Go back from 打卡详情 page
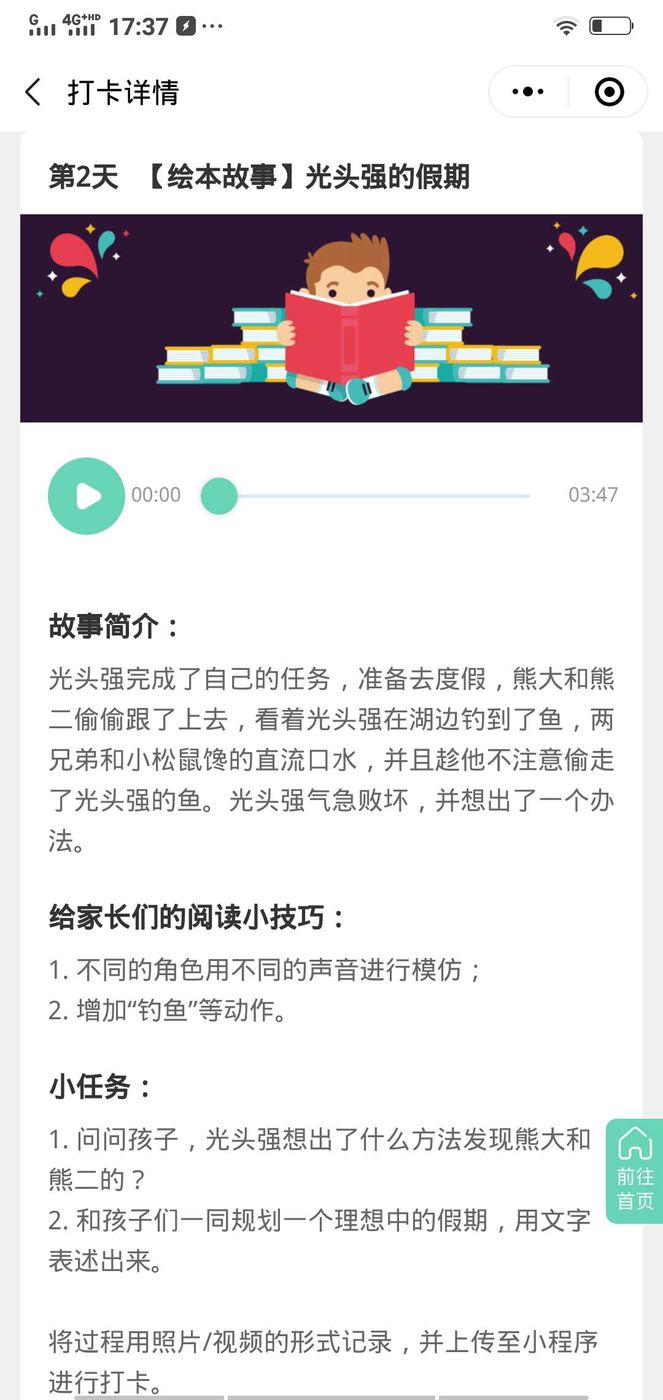This screenshot has width=663, height=1400. click(x=33, y=93)
